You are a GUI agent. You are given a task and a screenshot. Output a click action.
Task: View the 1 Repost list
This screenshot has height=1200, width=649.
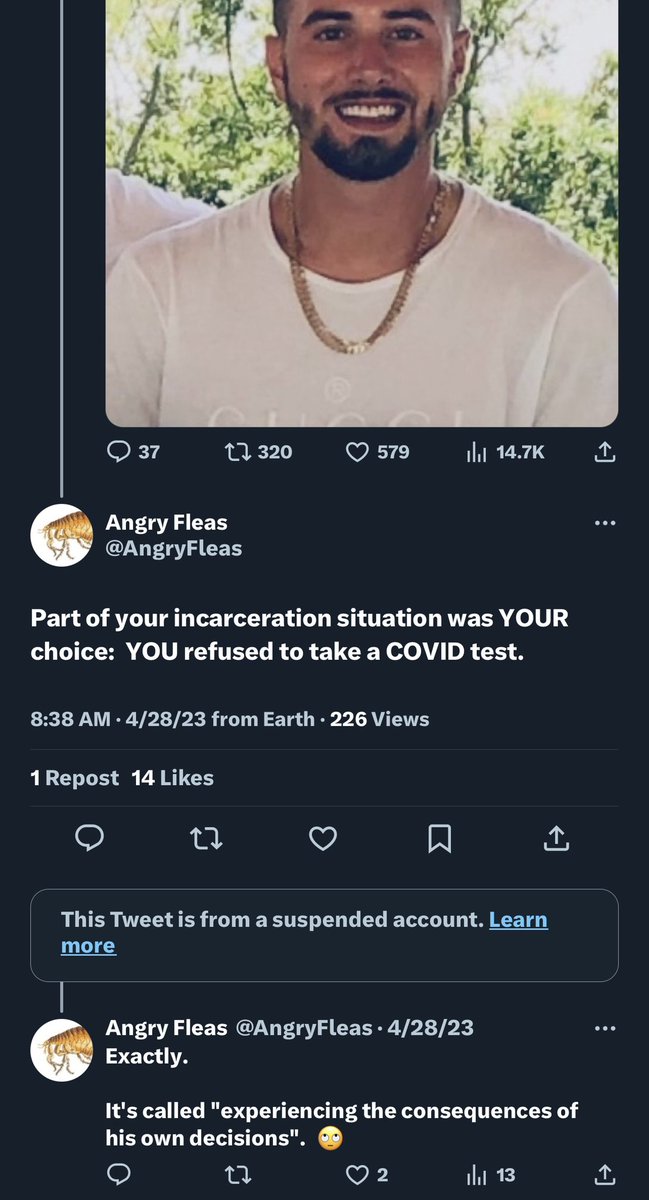(x=75, y=777)
